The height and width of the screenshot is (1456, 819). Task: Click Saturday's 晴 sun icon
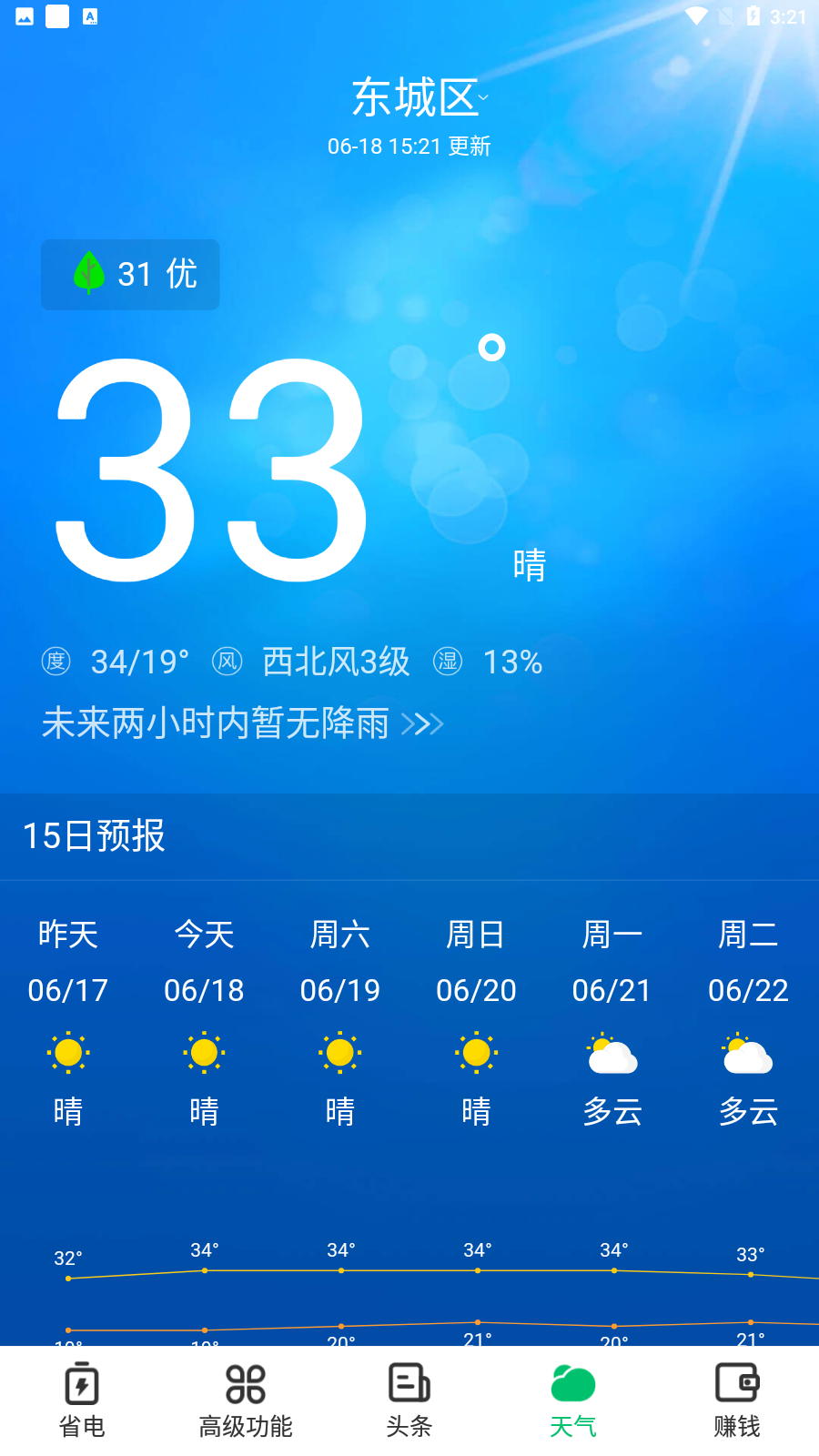click(340, 1052)
